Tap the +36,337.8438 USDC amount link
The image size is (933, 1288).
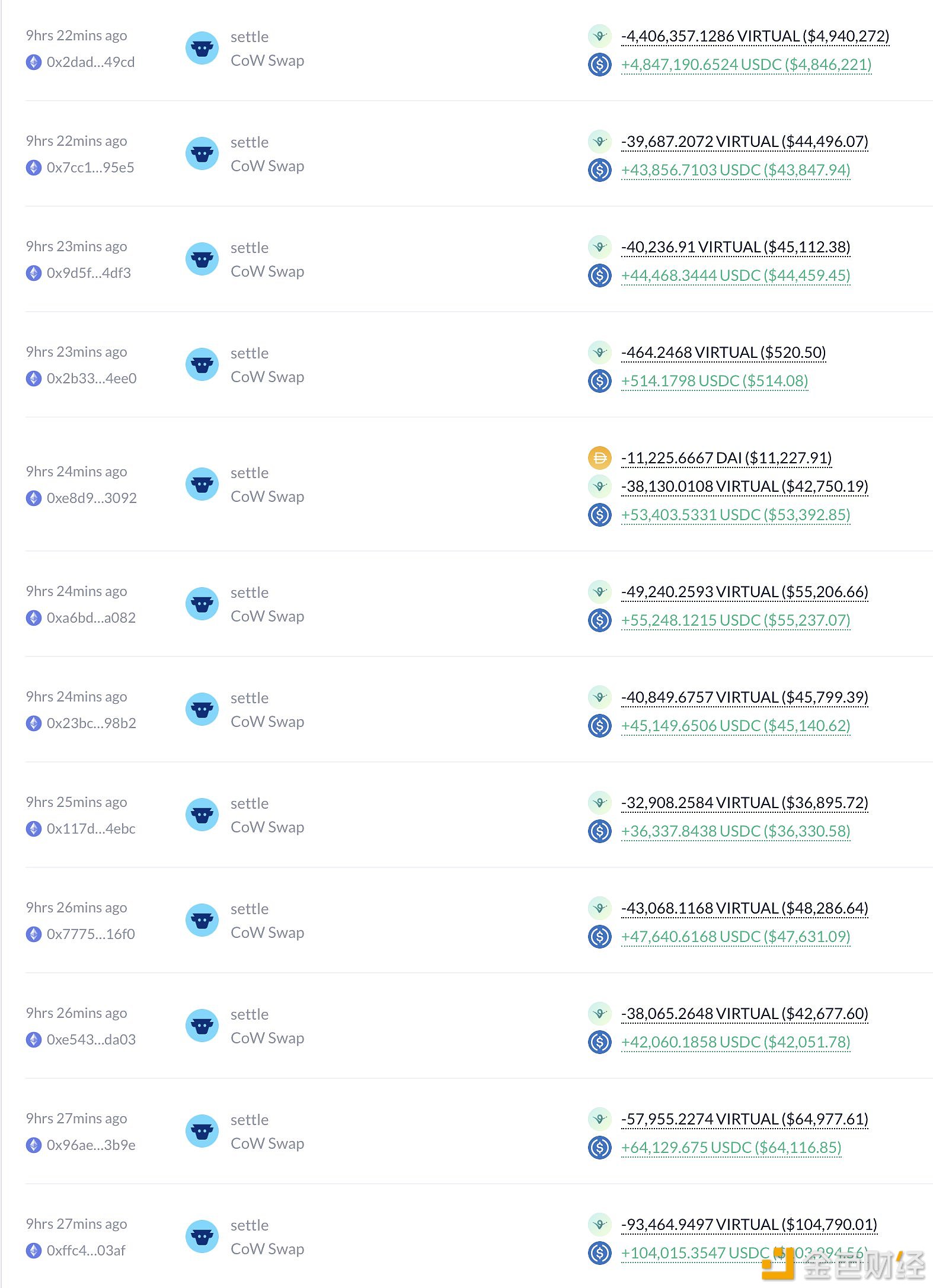[x=735, y=831]
